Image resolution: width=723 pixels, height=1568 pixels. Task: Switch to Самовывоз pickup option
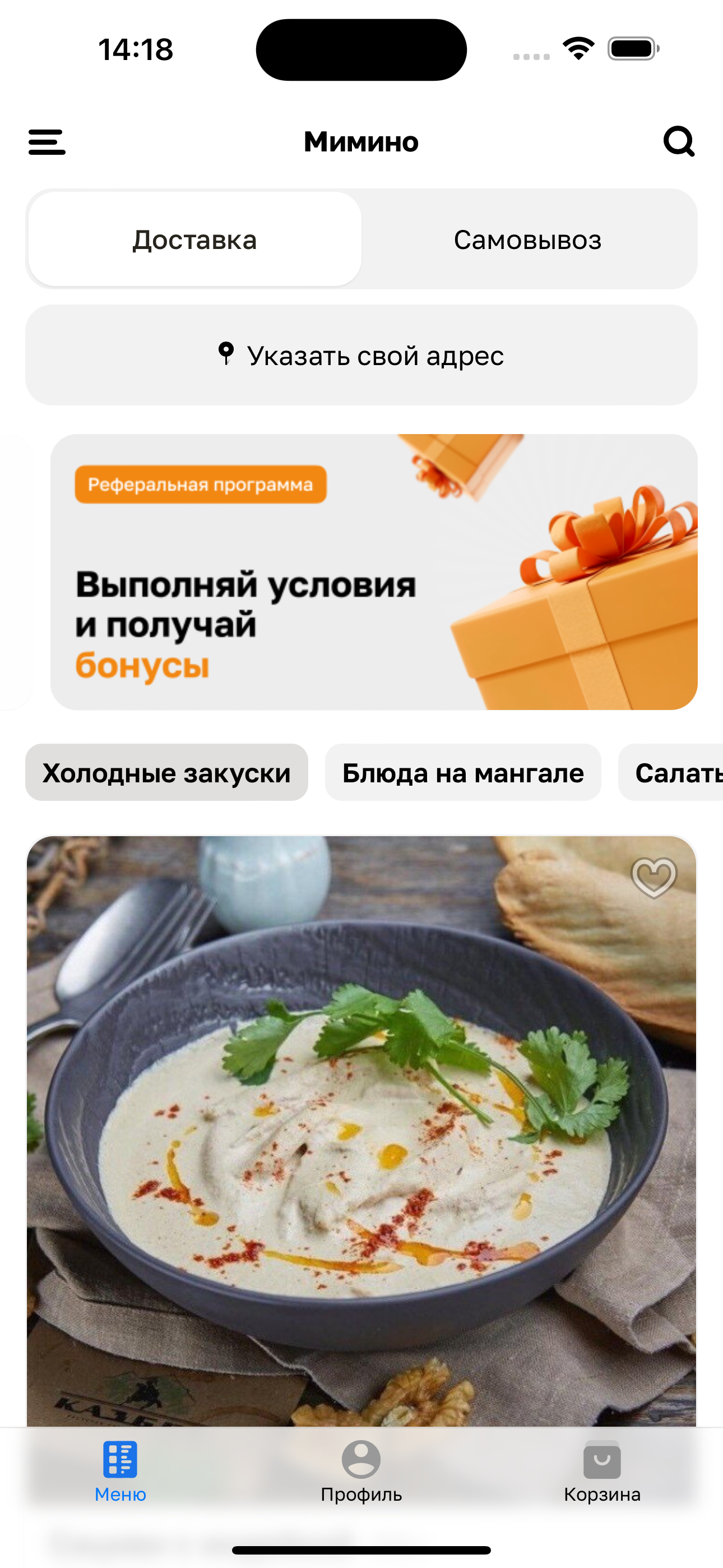tap(527, 239)
